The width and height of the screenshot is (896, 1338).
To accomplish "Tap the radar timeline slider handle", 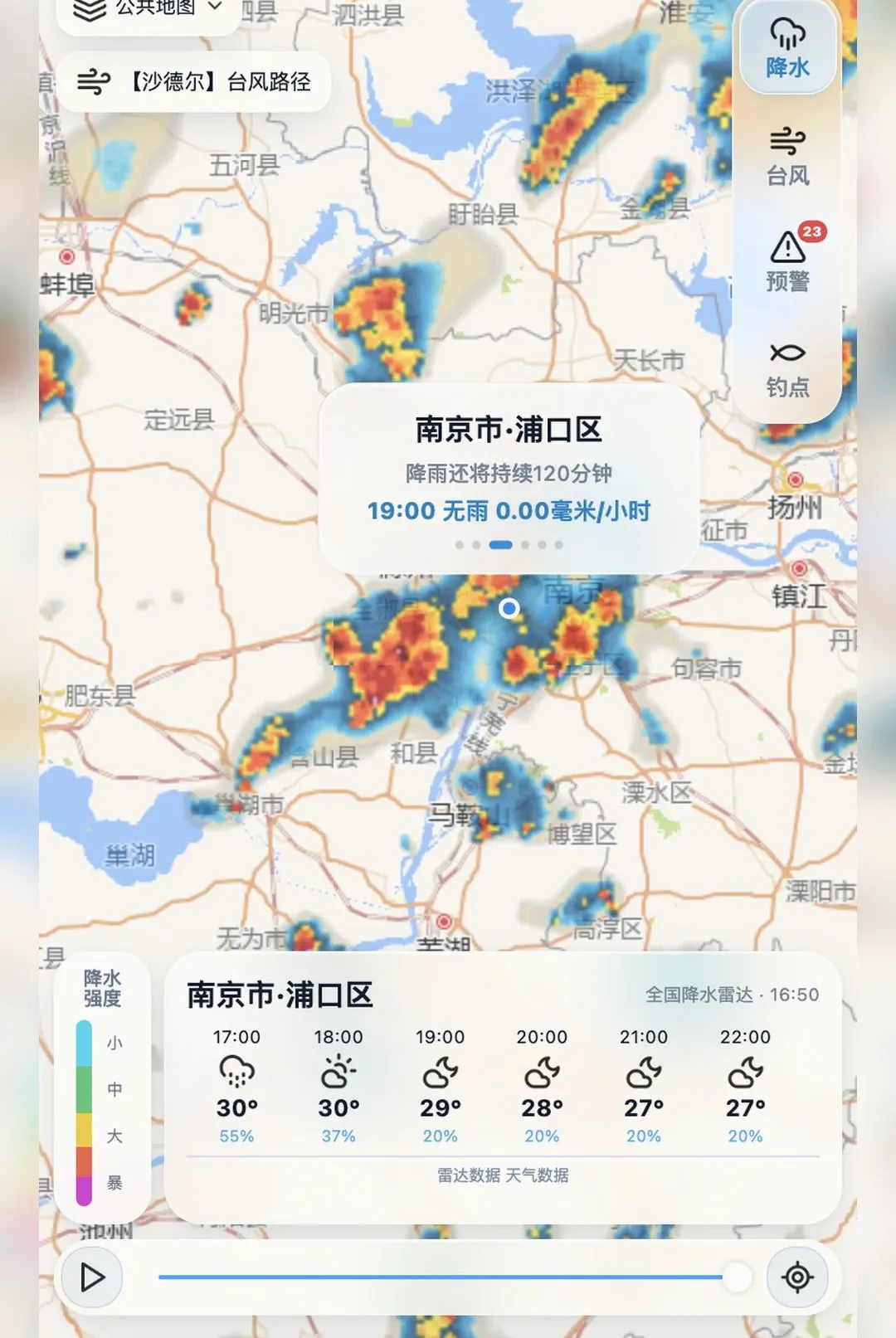I will click(737, 1277).
